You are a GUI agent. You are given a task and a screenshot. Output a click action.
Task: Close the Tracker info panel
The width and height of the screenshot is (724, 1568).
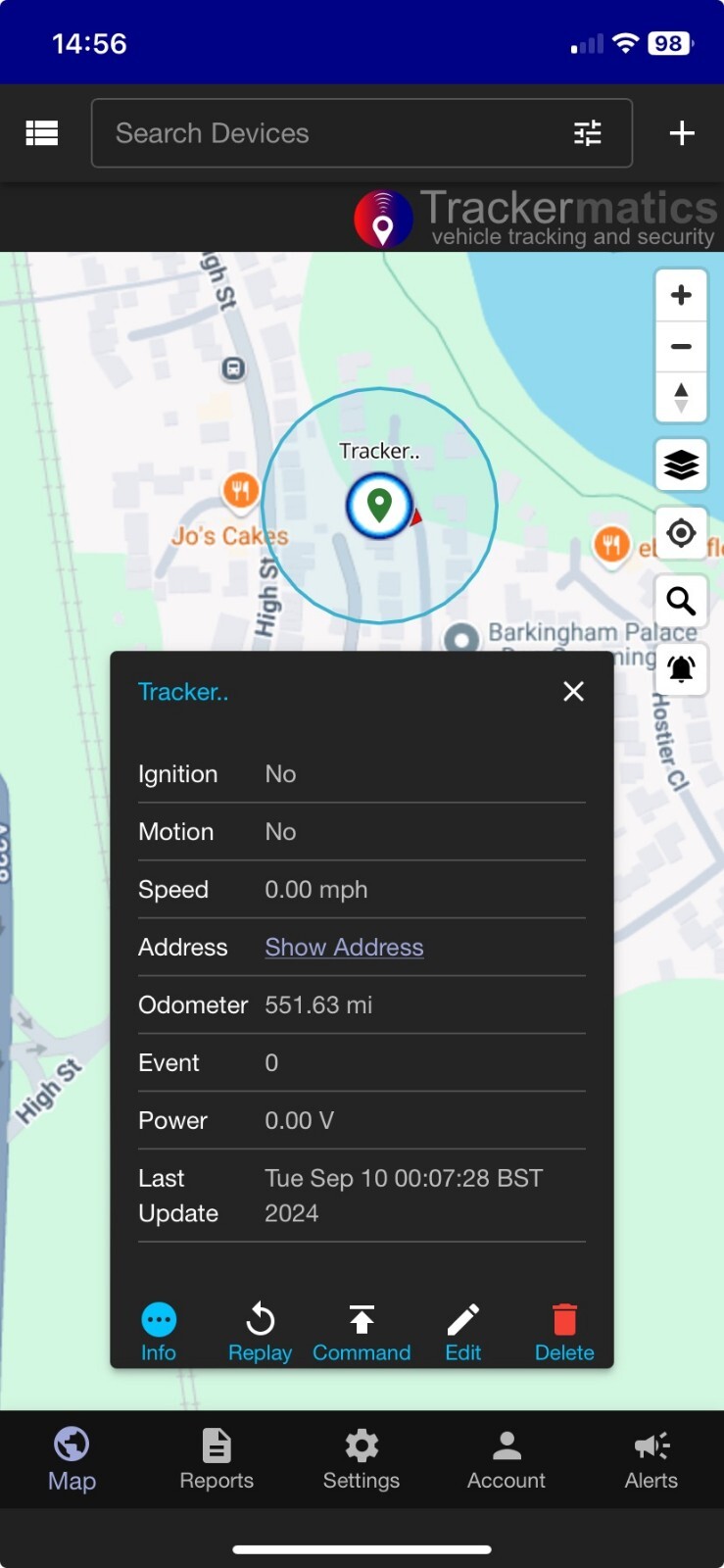(573, 691)
